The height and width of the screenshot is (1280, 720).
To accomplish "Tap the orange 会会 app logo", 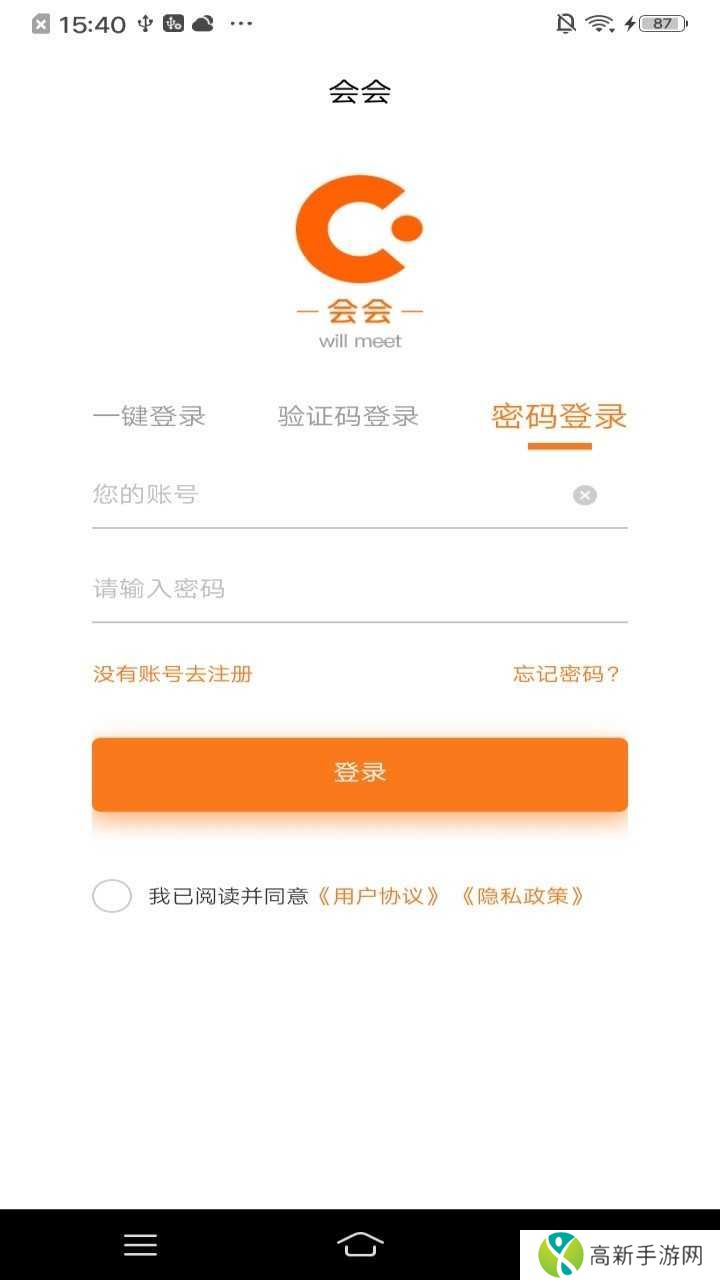I will tap(358, 230).
